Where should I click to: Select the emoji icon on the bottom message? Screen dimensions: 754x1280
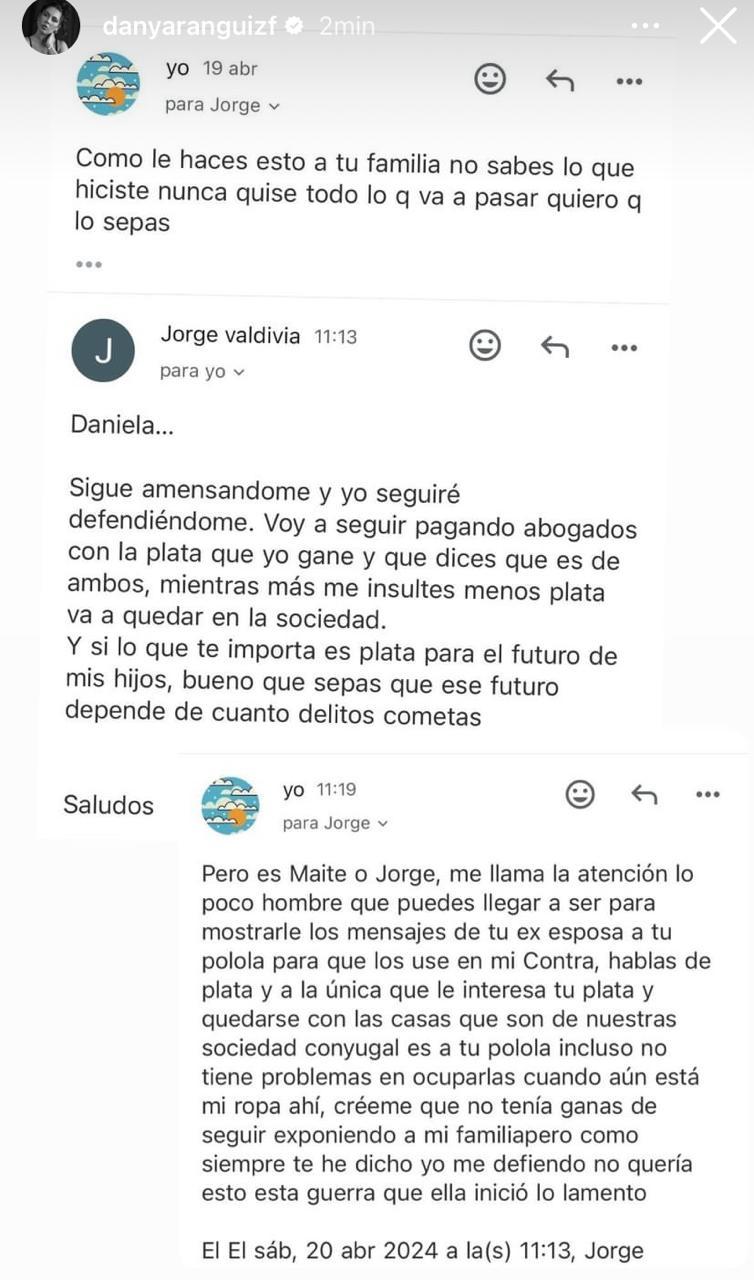point(579,793)
